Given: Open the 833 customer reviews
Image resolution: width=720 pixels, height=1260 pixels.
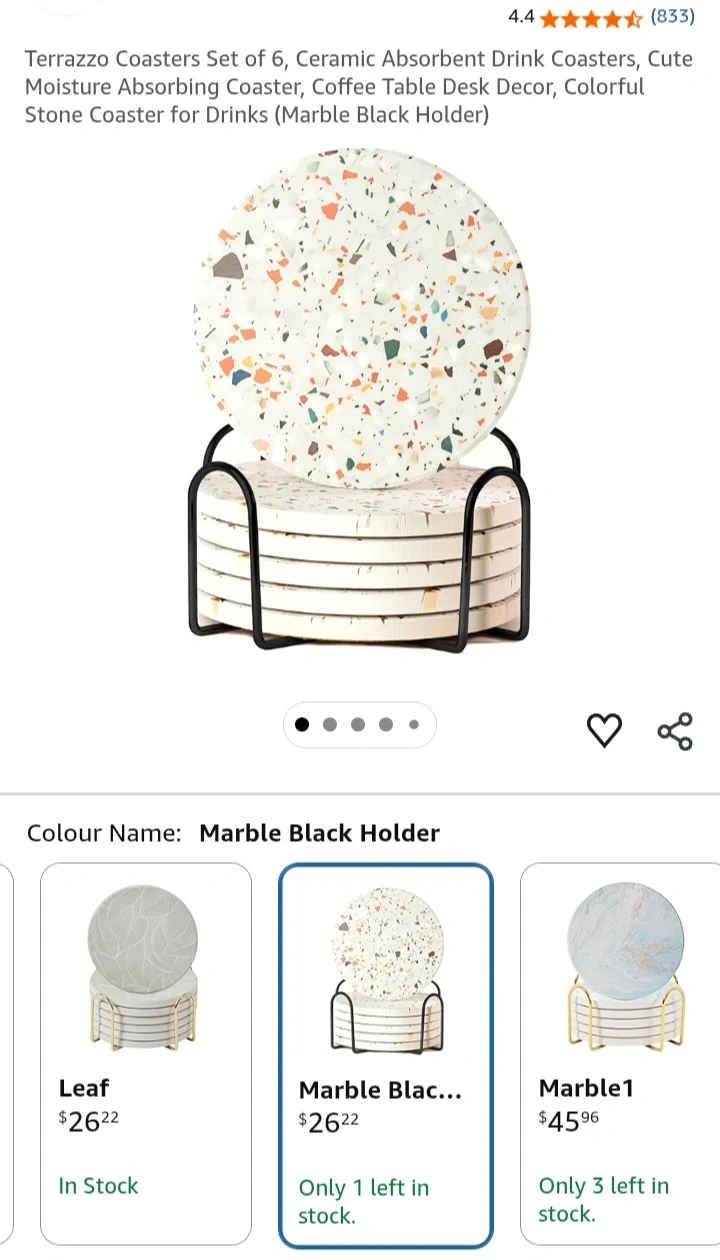Looking at the screenshot, I should tap(671, 16).
